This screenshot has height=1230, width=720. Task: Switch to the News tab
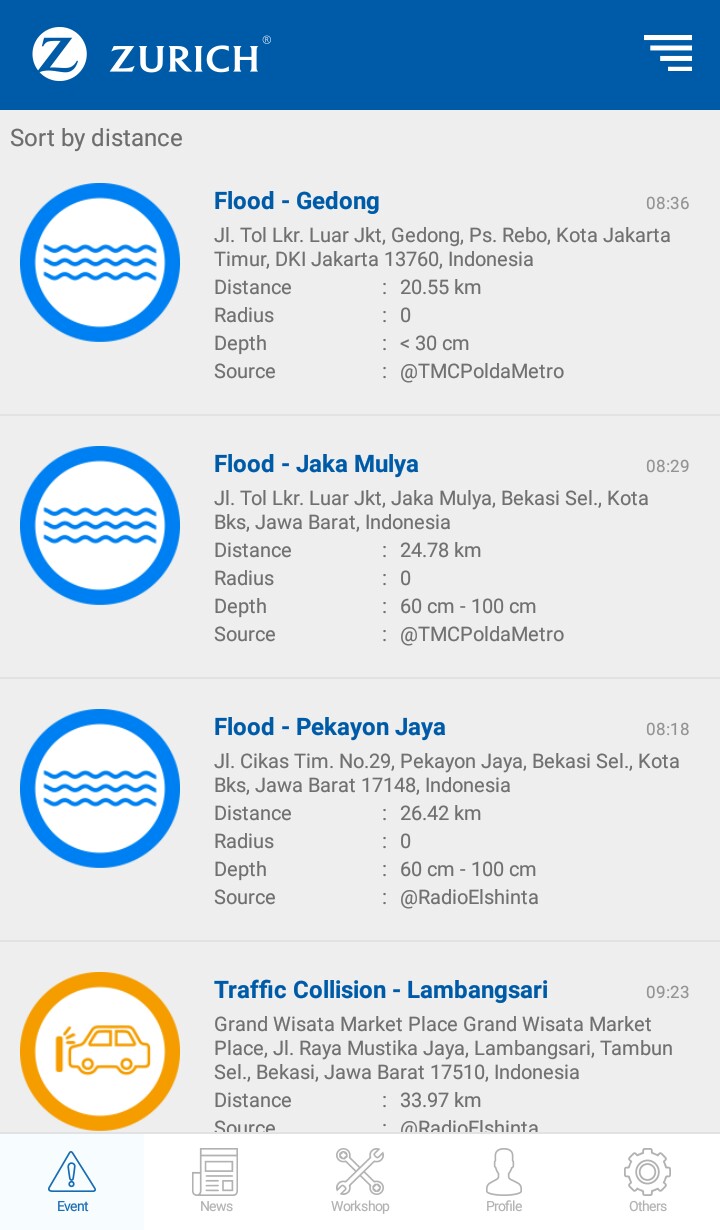[x=216, y=1181]
